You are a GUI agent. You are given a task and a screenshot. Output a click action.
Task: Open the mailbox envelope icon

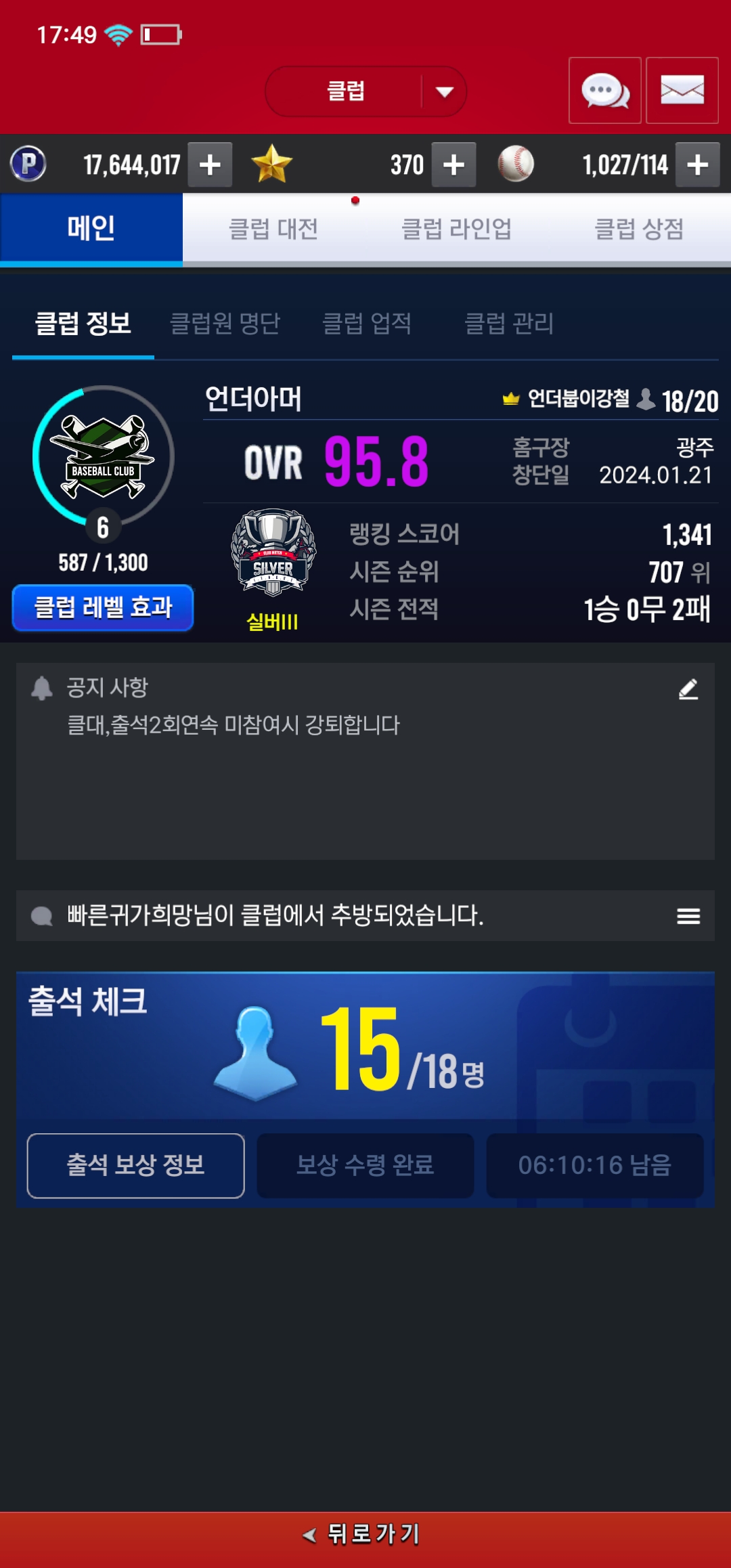[x=682, y=90]
